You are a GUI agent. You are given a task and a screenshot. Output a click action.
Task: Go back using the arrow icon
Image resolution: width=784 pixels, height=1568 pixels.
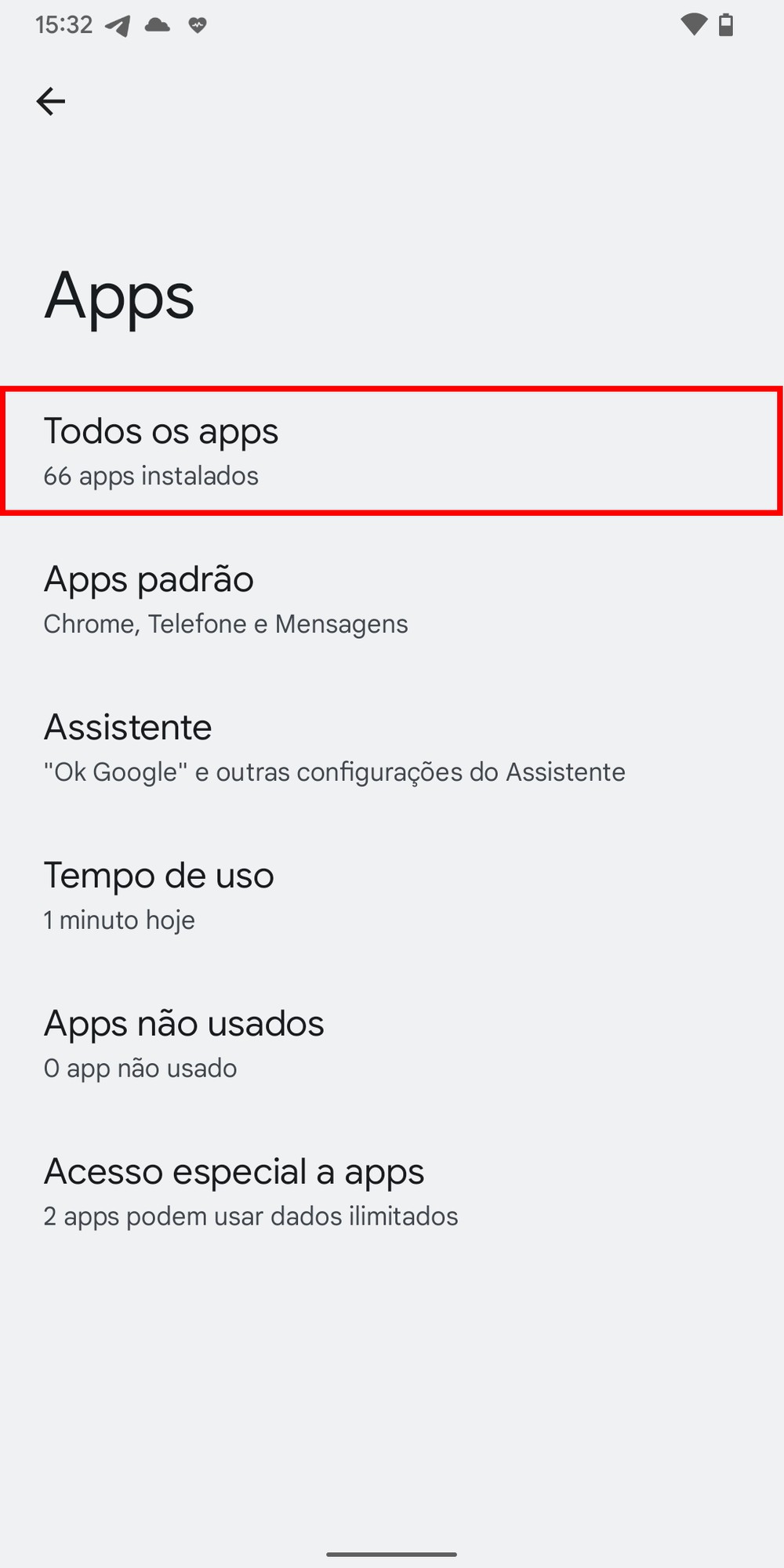tap(51, 101)
